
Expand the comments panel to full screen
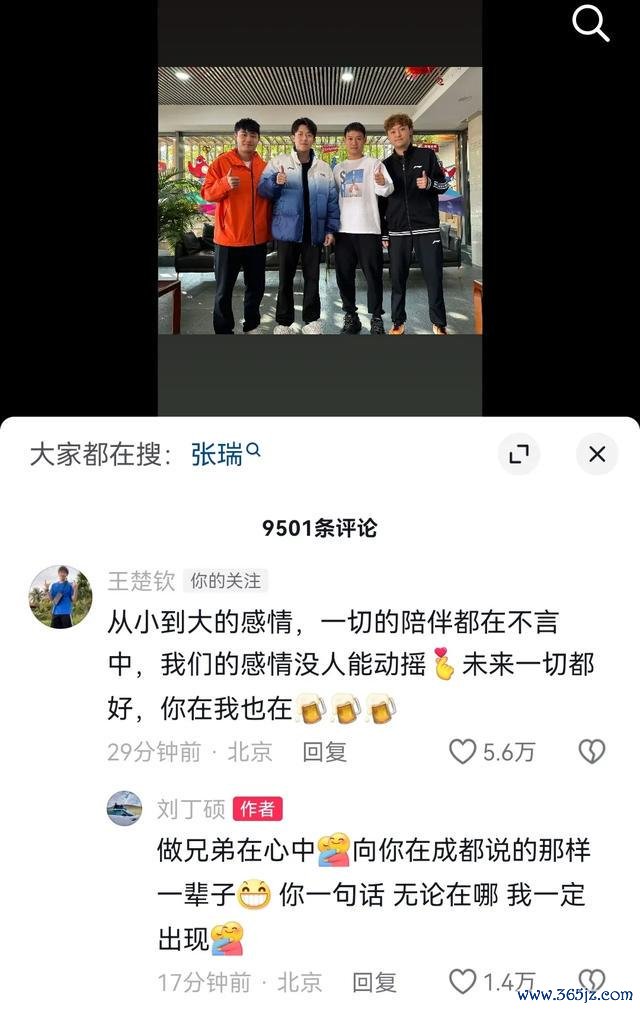(x=518, y=455)
